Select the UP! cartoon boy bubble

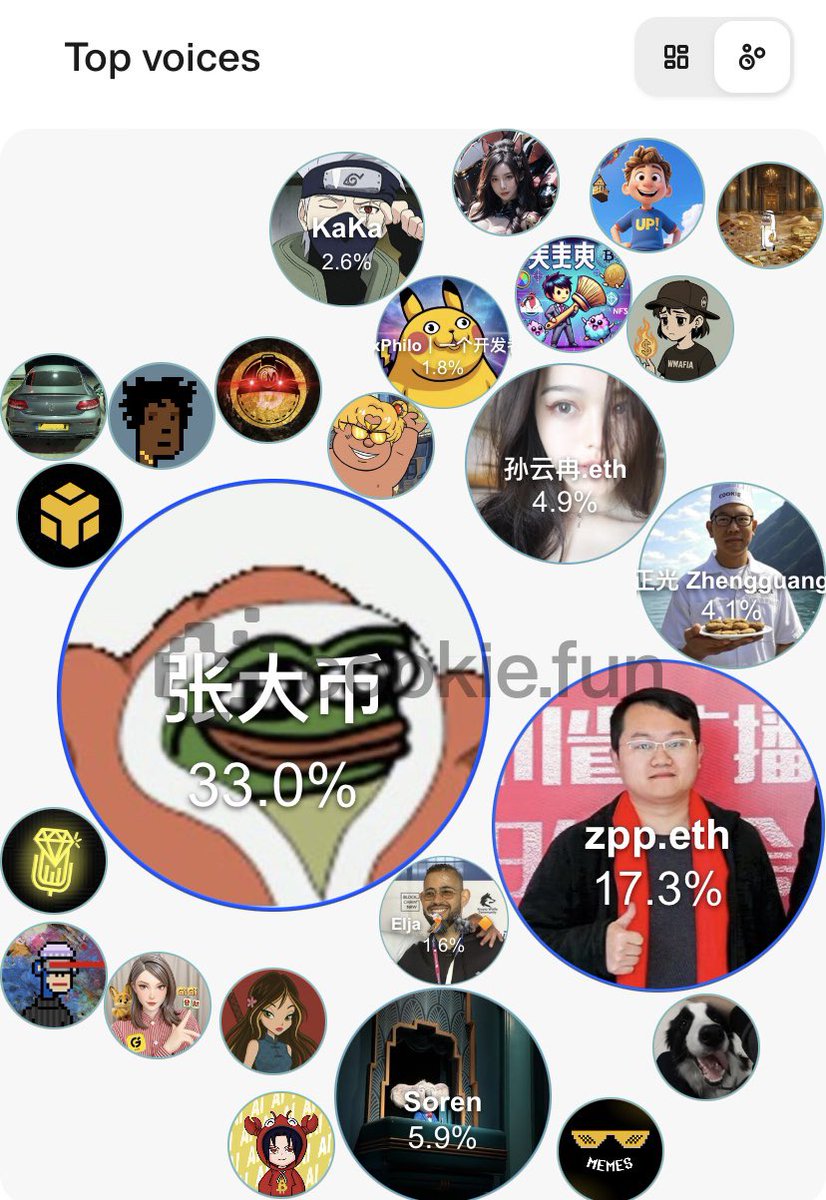[647, 195]
